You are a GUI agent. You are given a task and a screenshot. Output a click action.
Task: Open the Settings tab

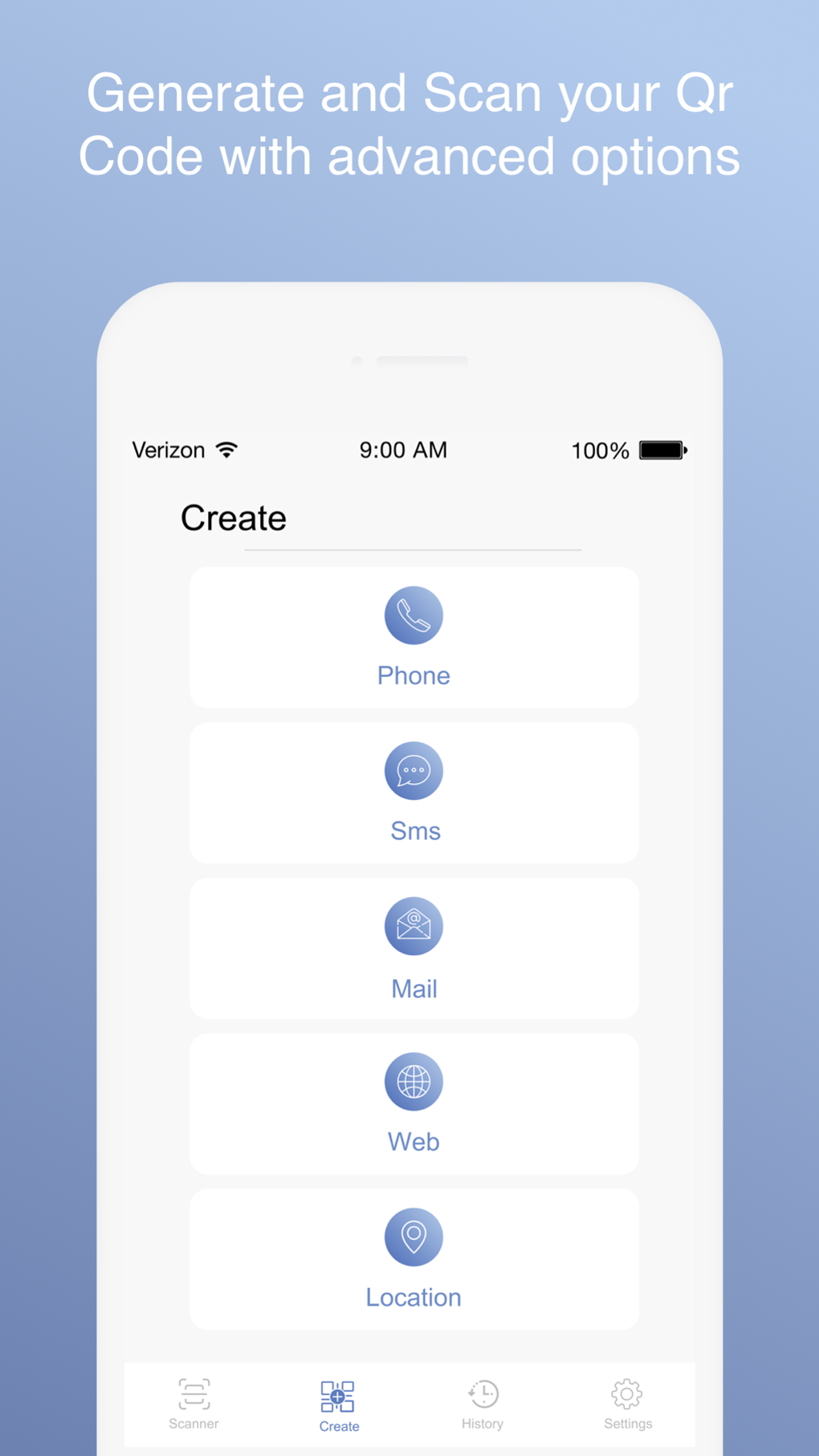coord(626,1405)
